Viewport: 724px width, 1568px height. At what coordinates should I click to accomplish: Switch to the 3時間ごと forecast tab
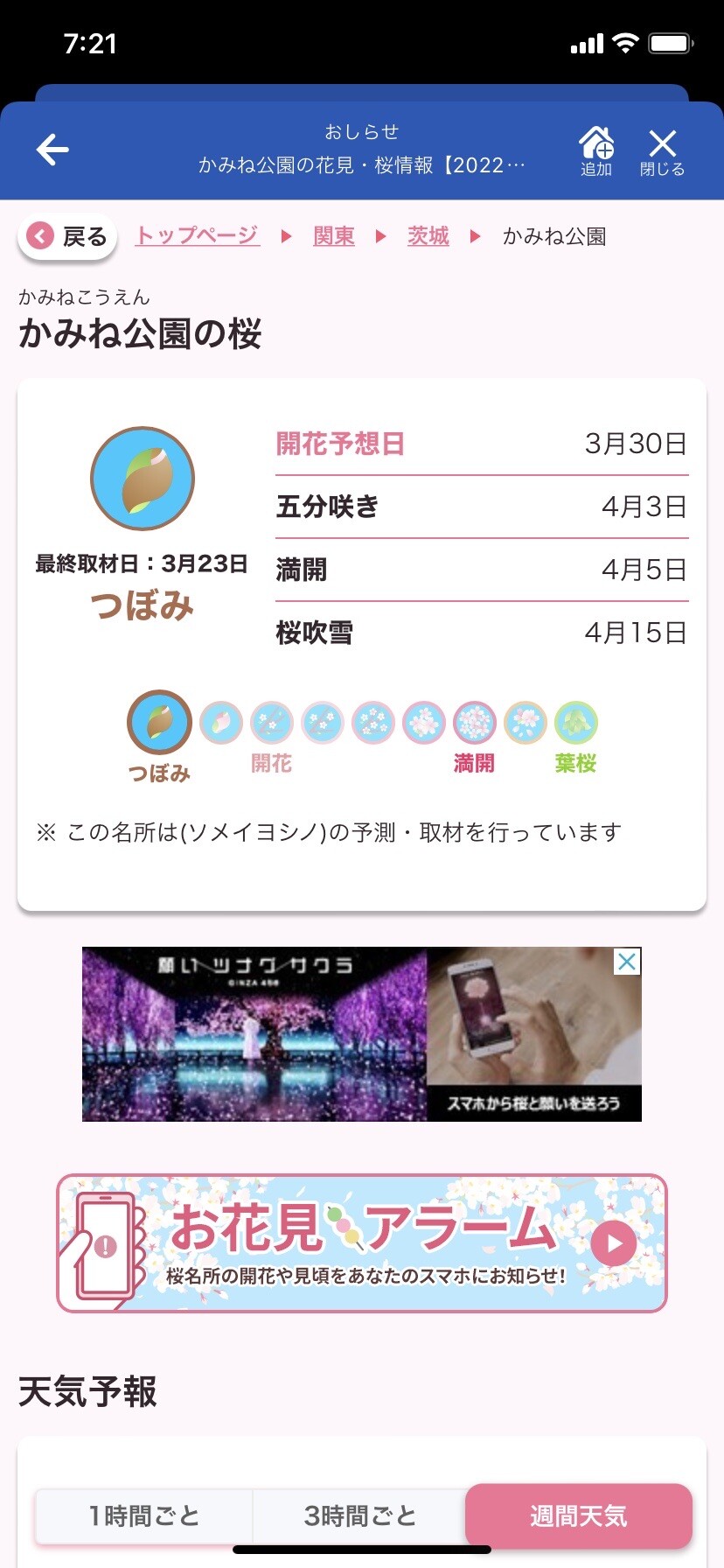coord(359,1514)
